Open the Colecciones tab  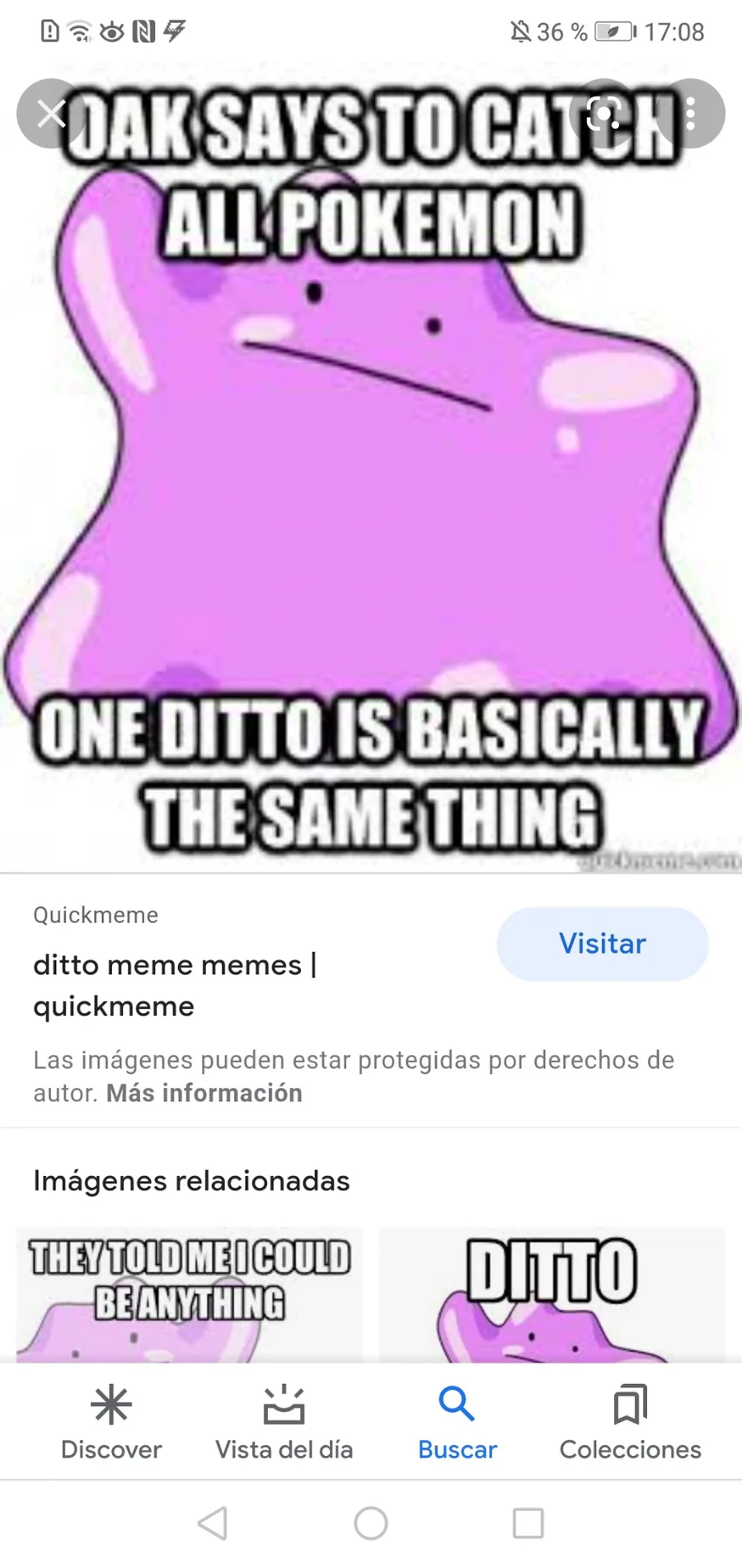tap(631, 1422)
